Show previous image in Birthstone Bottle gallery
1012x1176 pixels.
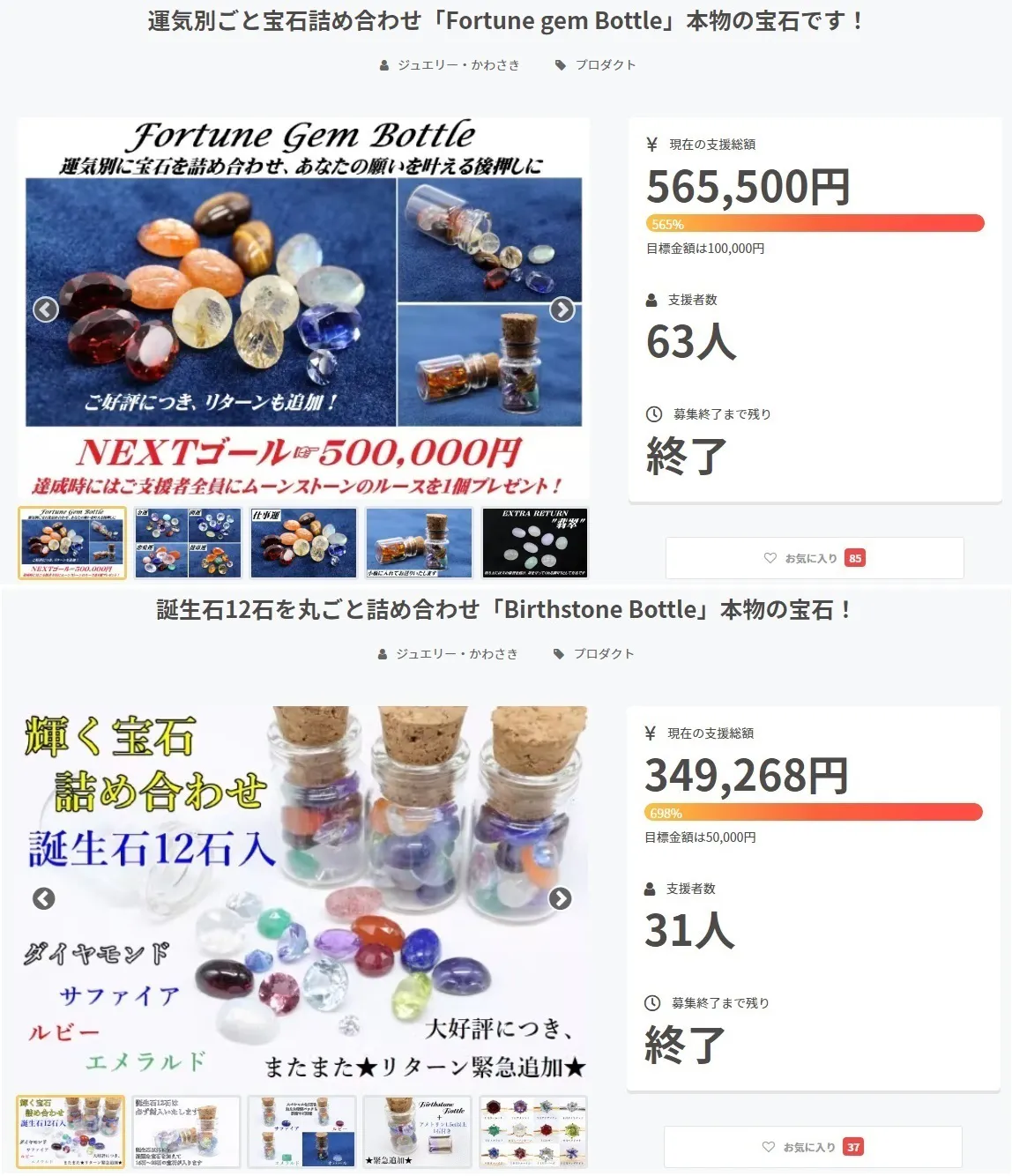[44, 898]
